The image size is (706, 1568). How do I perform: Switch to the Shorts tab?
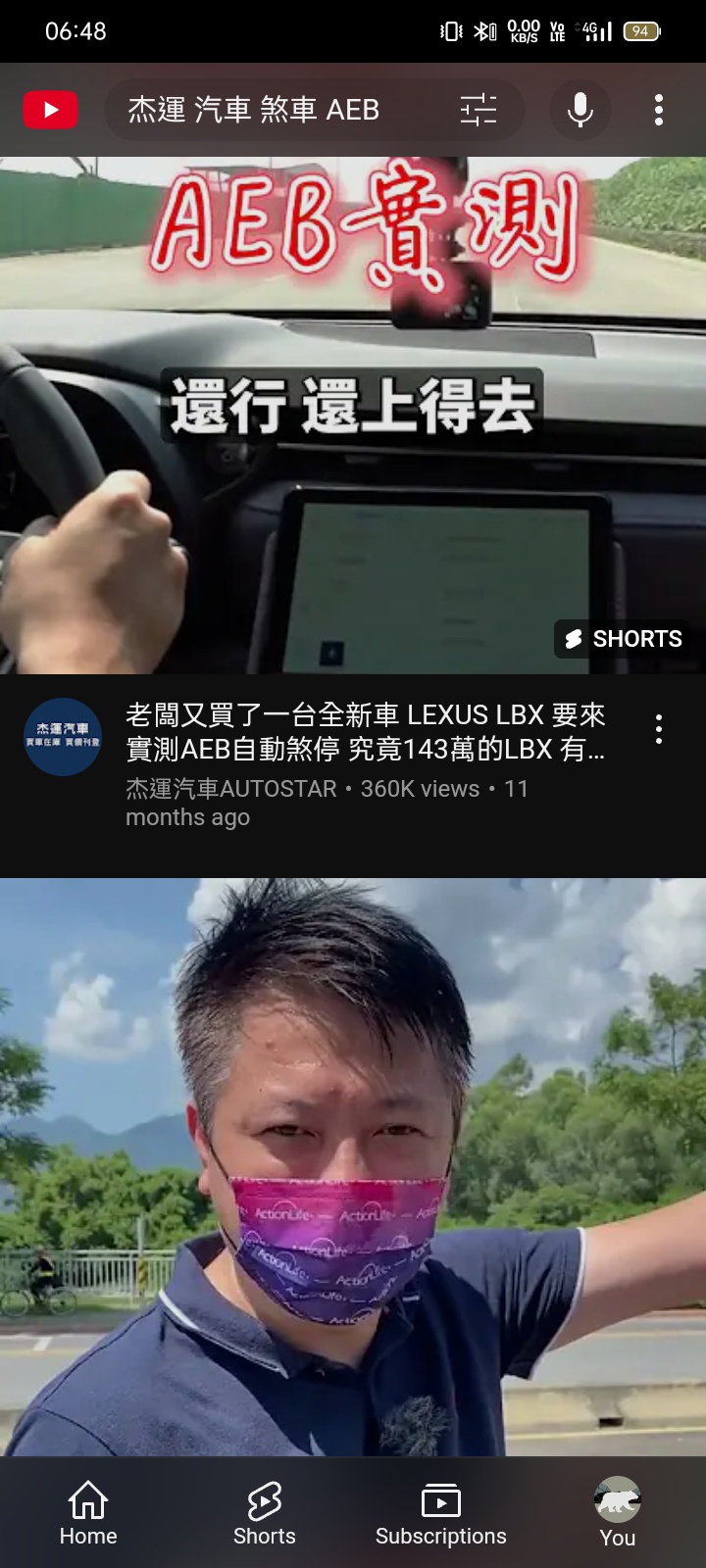(x=265, y=1513)
